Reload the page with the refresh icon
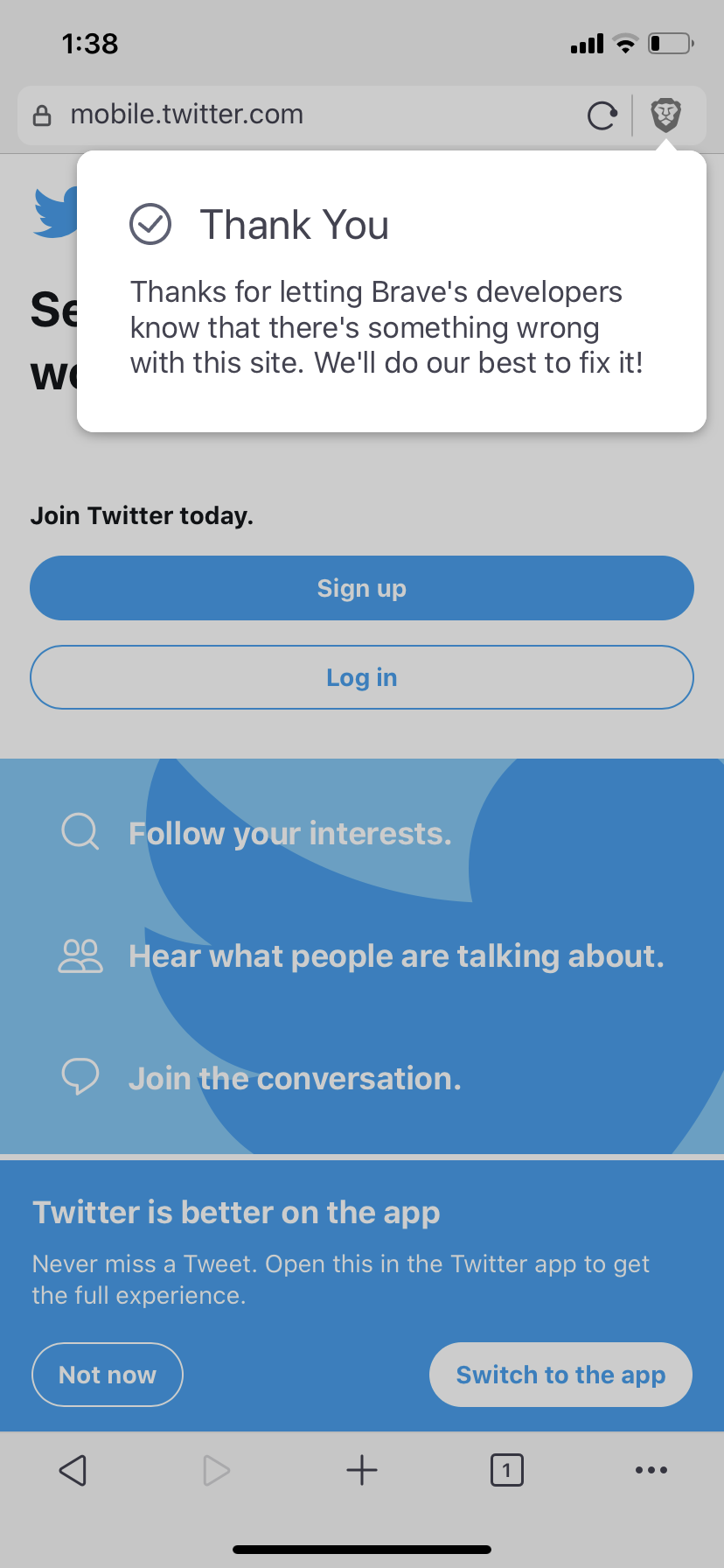Image resolution: width=724 pixels, height=1568 pixels. click(602, 115)
